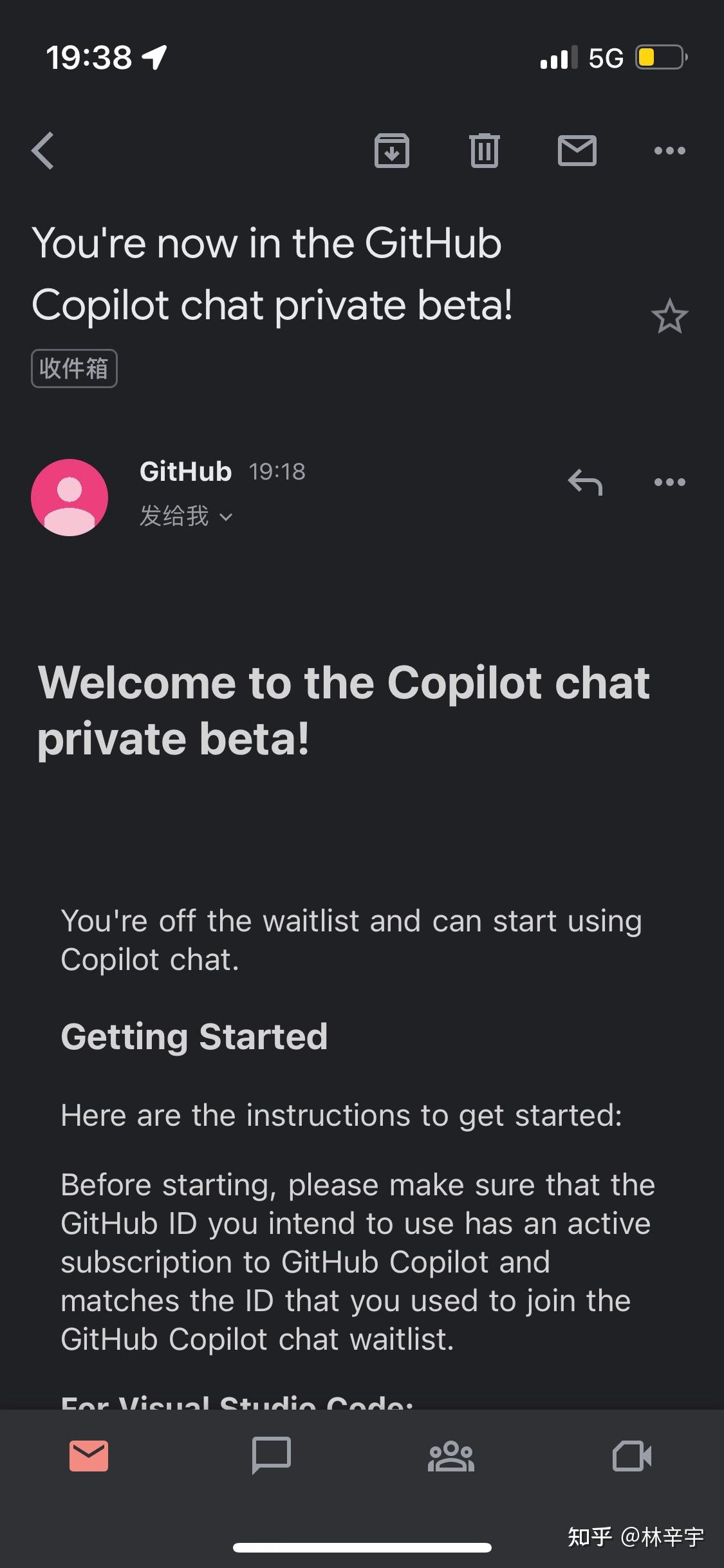Switch to the Meet video tab
The width and height of the screenshot is (724, 1568).
[x=632, y=1455]
